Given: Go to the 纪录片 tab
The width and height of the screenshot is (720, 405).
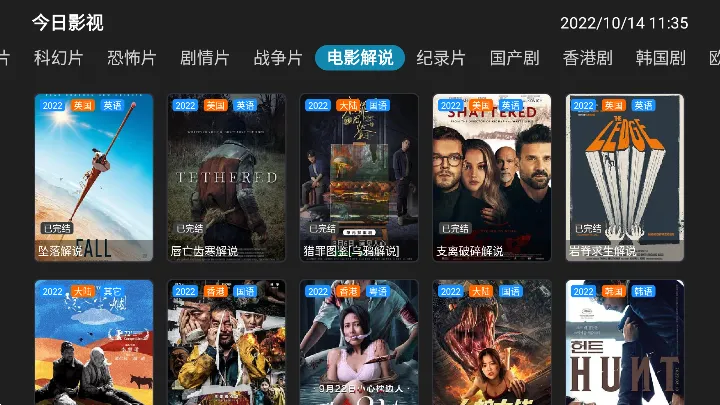Looking at the screenshot, I should 441,58.
